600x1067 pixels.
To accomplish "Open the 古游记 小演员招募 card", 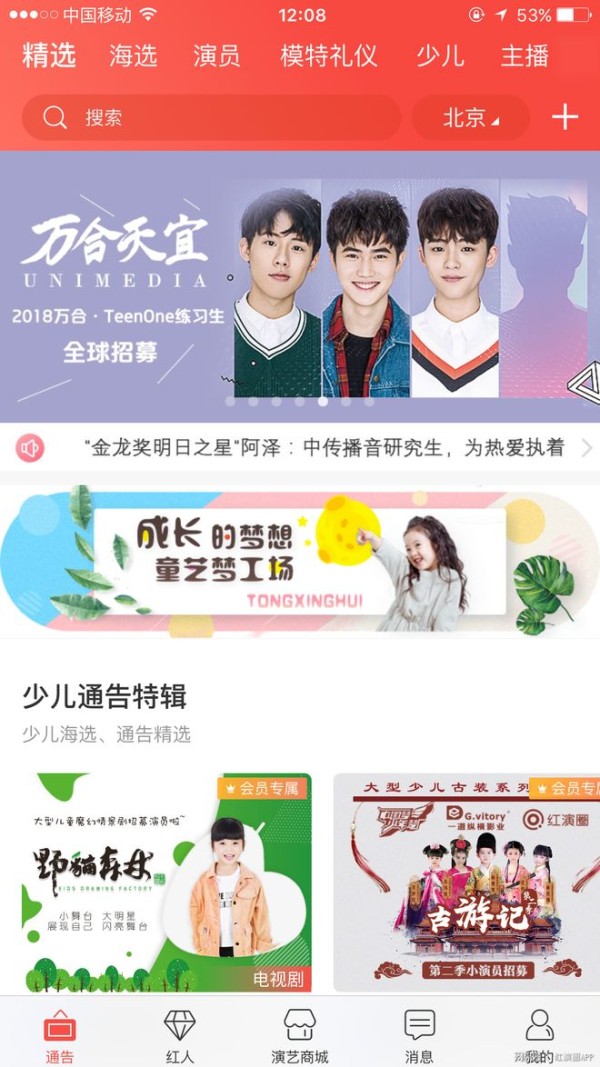I will click(467, 882).
